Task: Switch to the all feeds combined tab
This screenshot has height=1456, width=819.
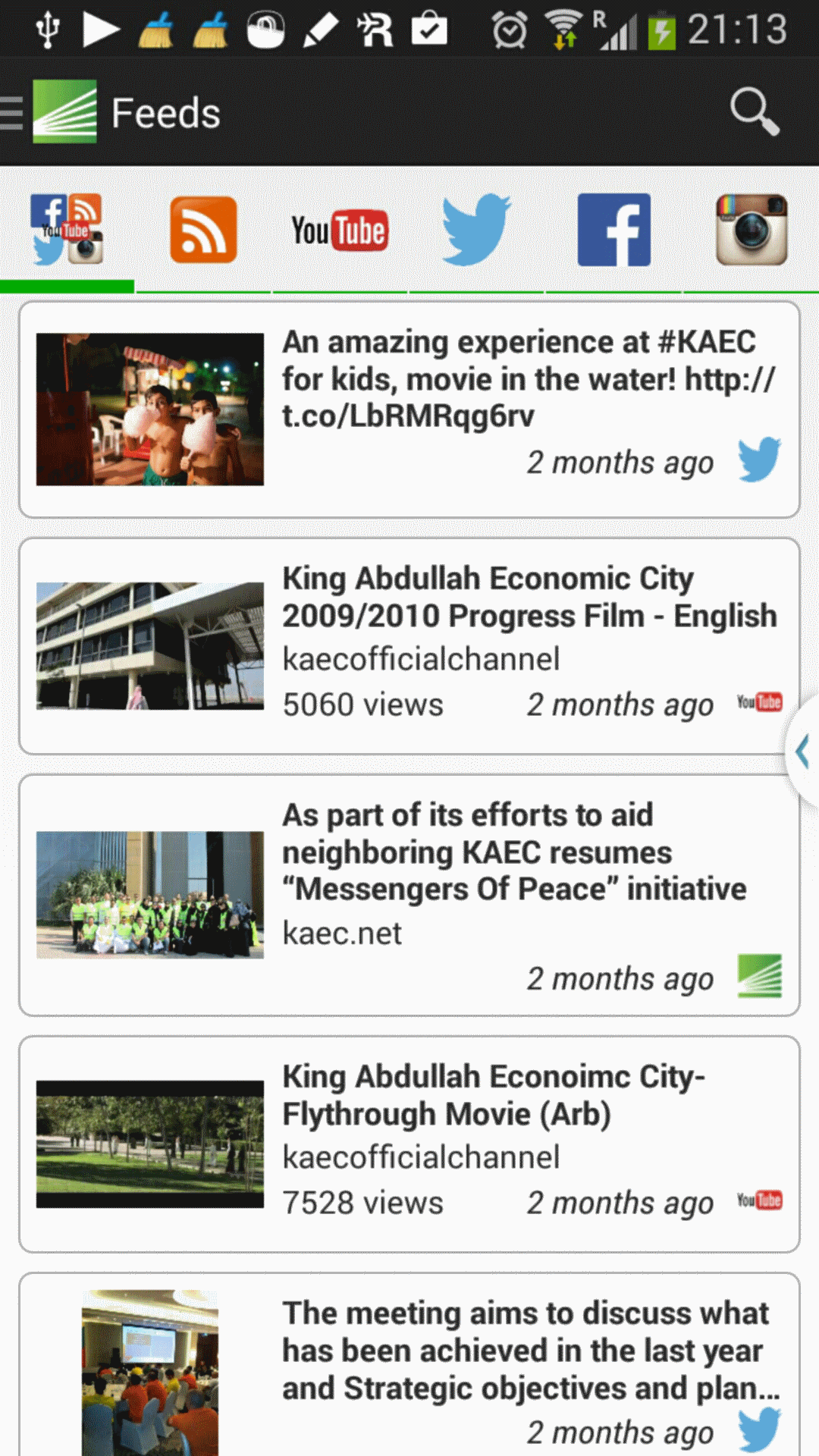Action: pyautogui.click(x=67, y=230)
